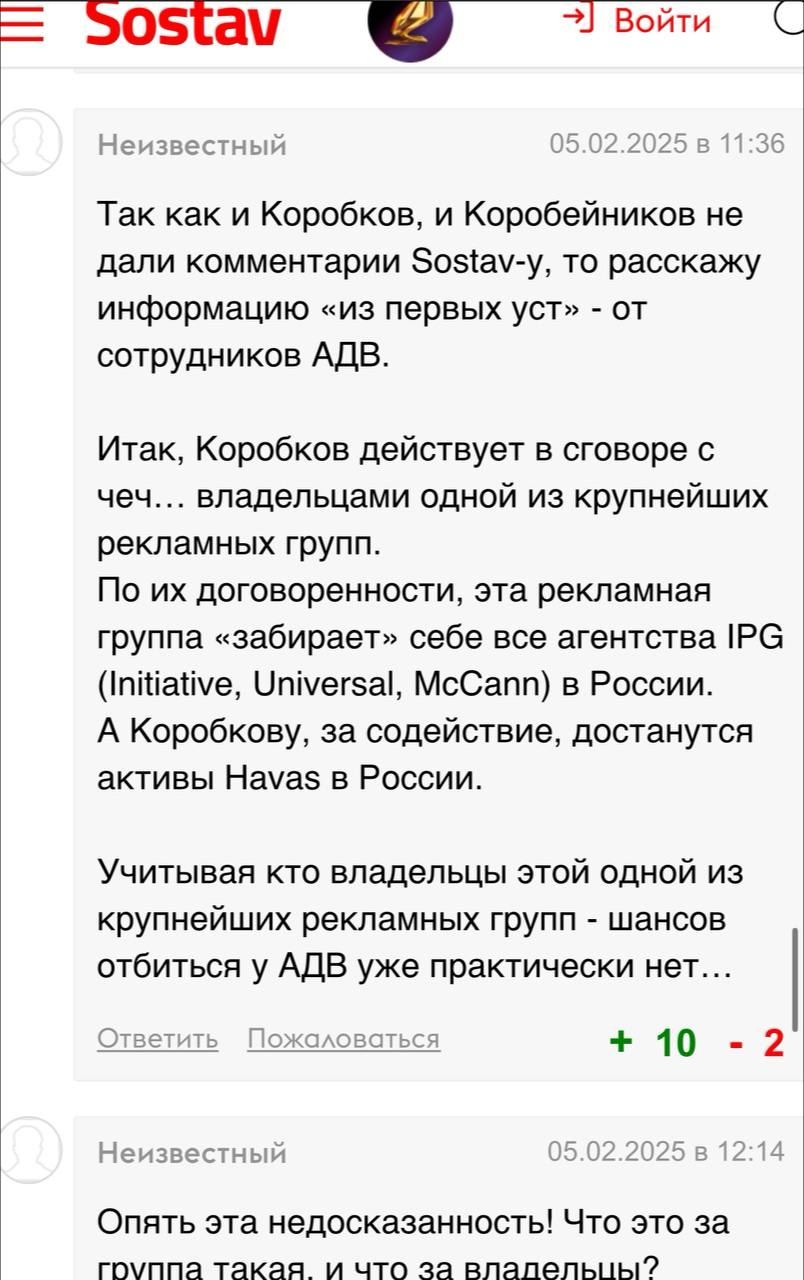
Task: Upvote the 11:36 comment with the plus
Action: tap(622, 1042)
